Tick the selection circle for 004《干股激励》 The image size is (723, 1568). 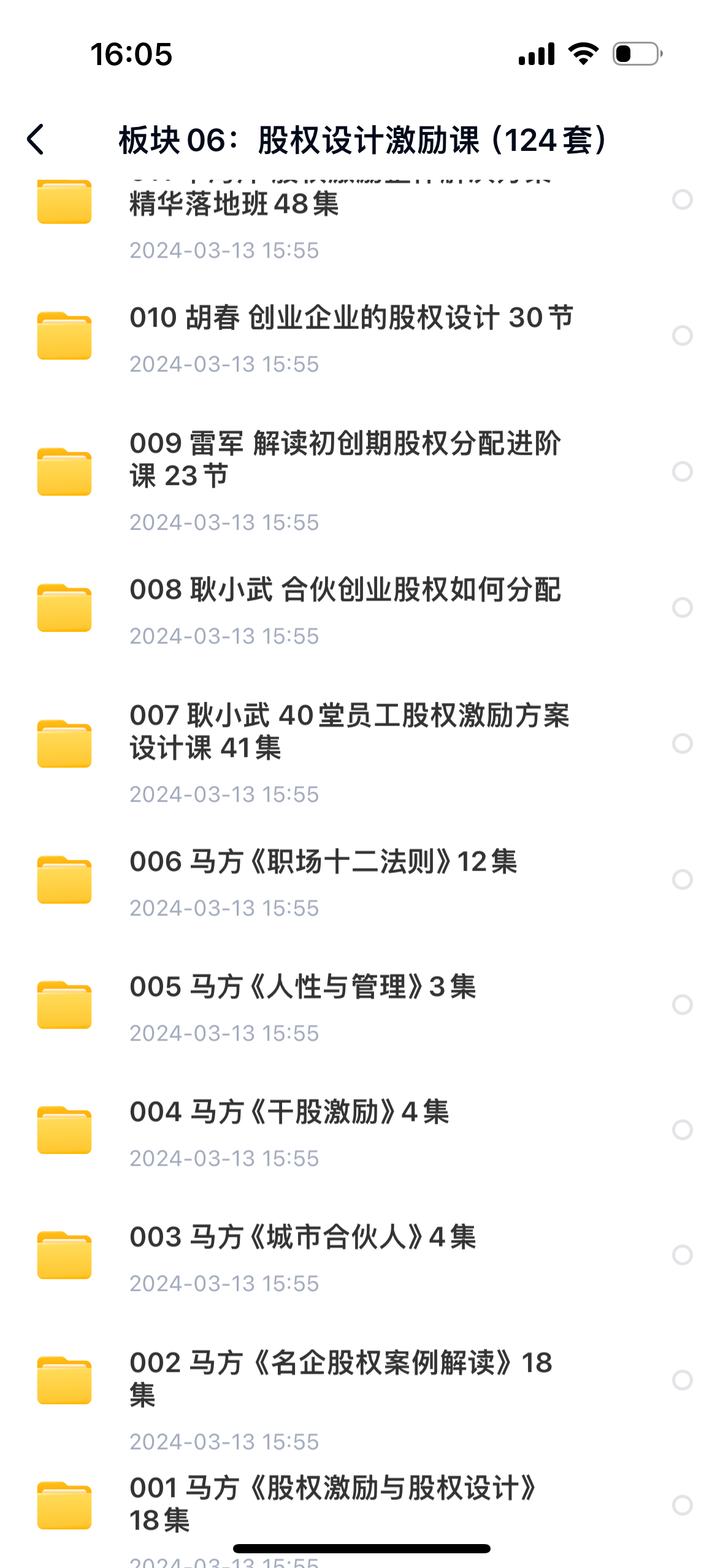click(682, 1130)
